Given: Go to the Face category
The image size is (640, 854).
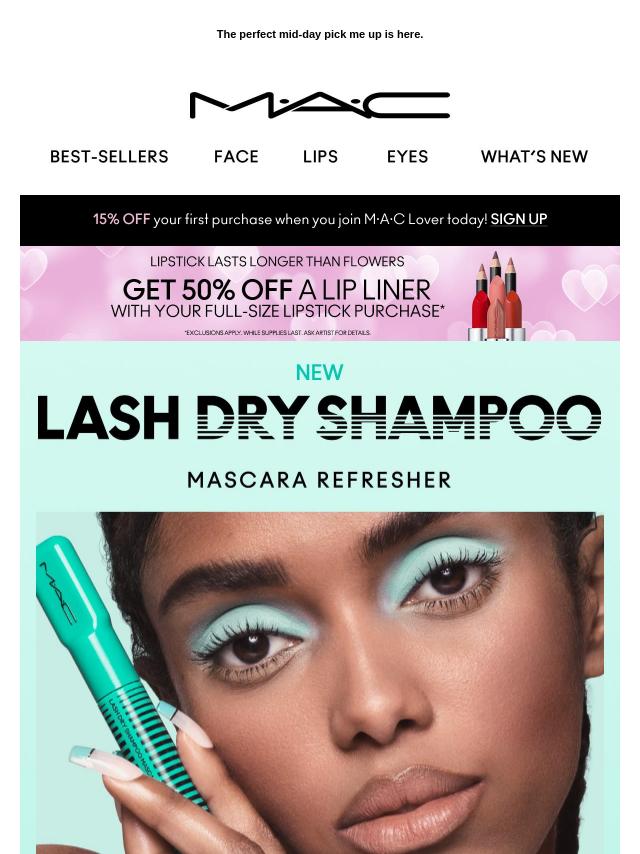Looking at the screenshot, I should coord(236,157).
